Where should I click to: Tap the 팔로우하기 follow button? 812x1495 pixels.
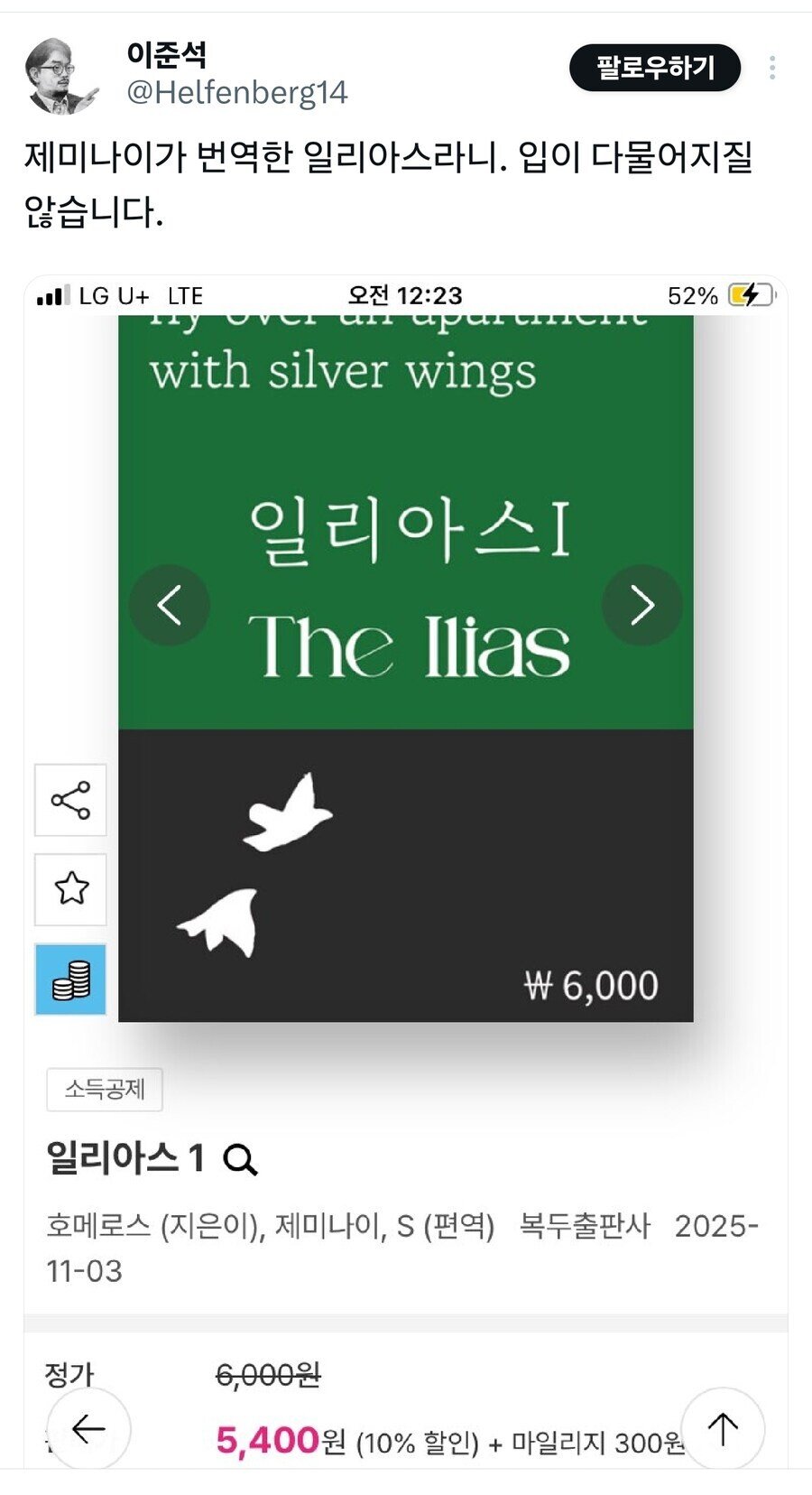655,68
